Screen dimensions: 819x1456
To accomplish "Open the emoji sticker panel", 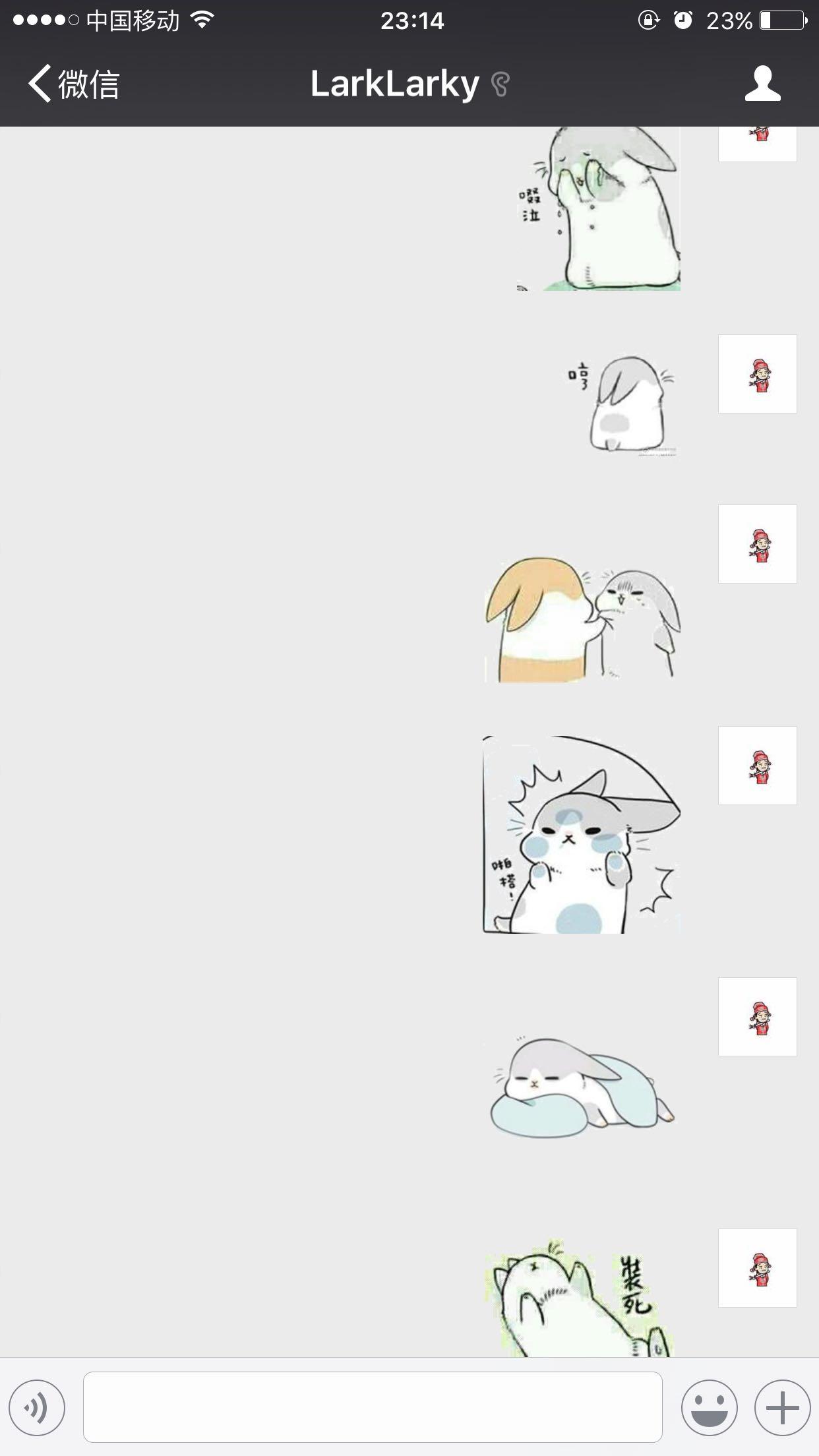I will pyautogui.click(x=710, y=1407).
